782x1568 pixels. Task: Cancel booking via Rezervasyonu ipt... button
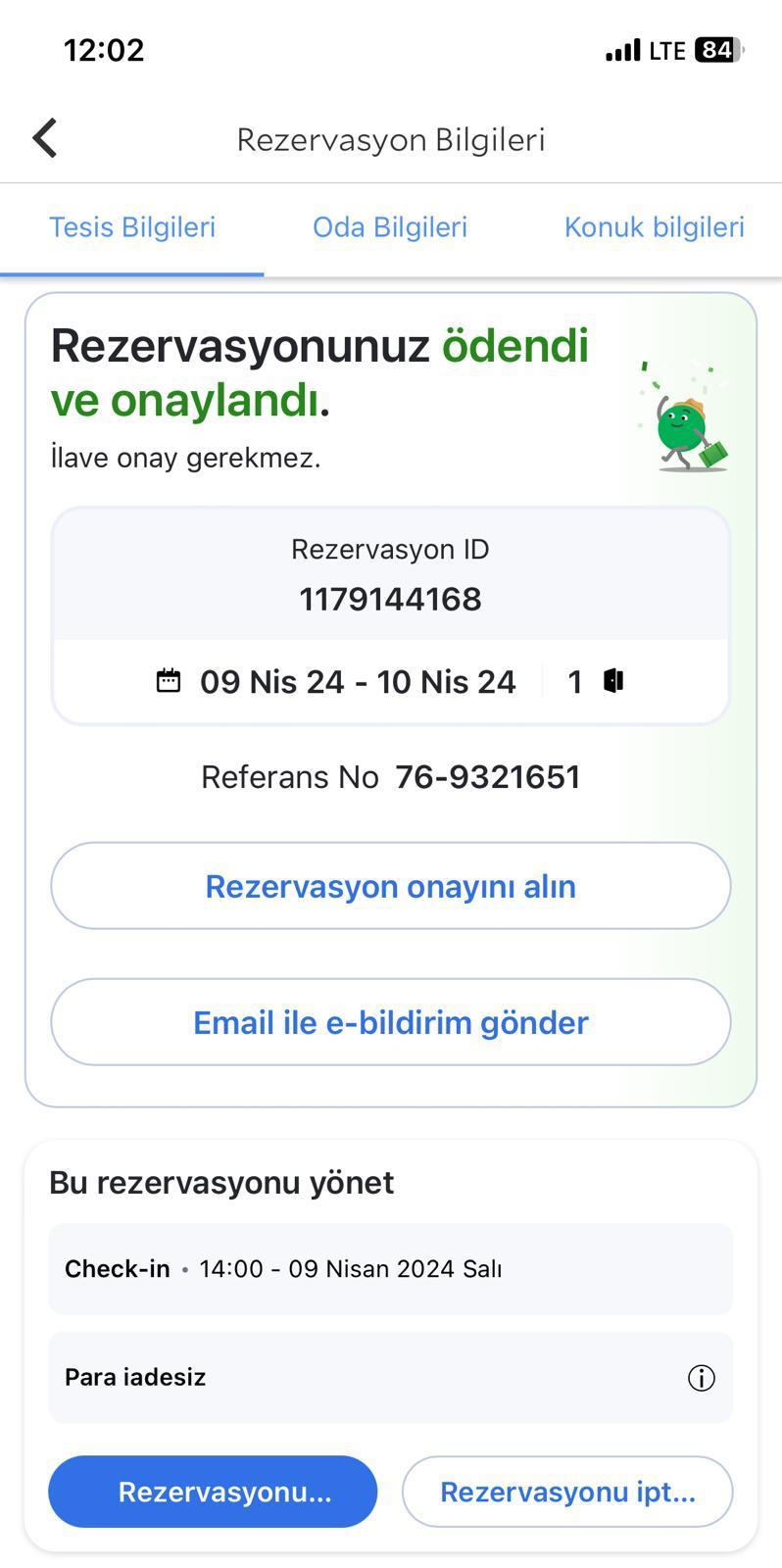(567, 1492)
